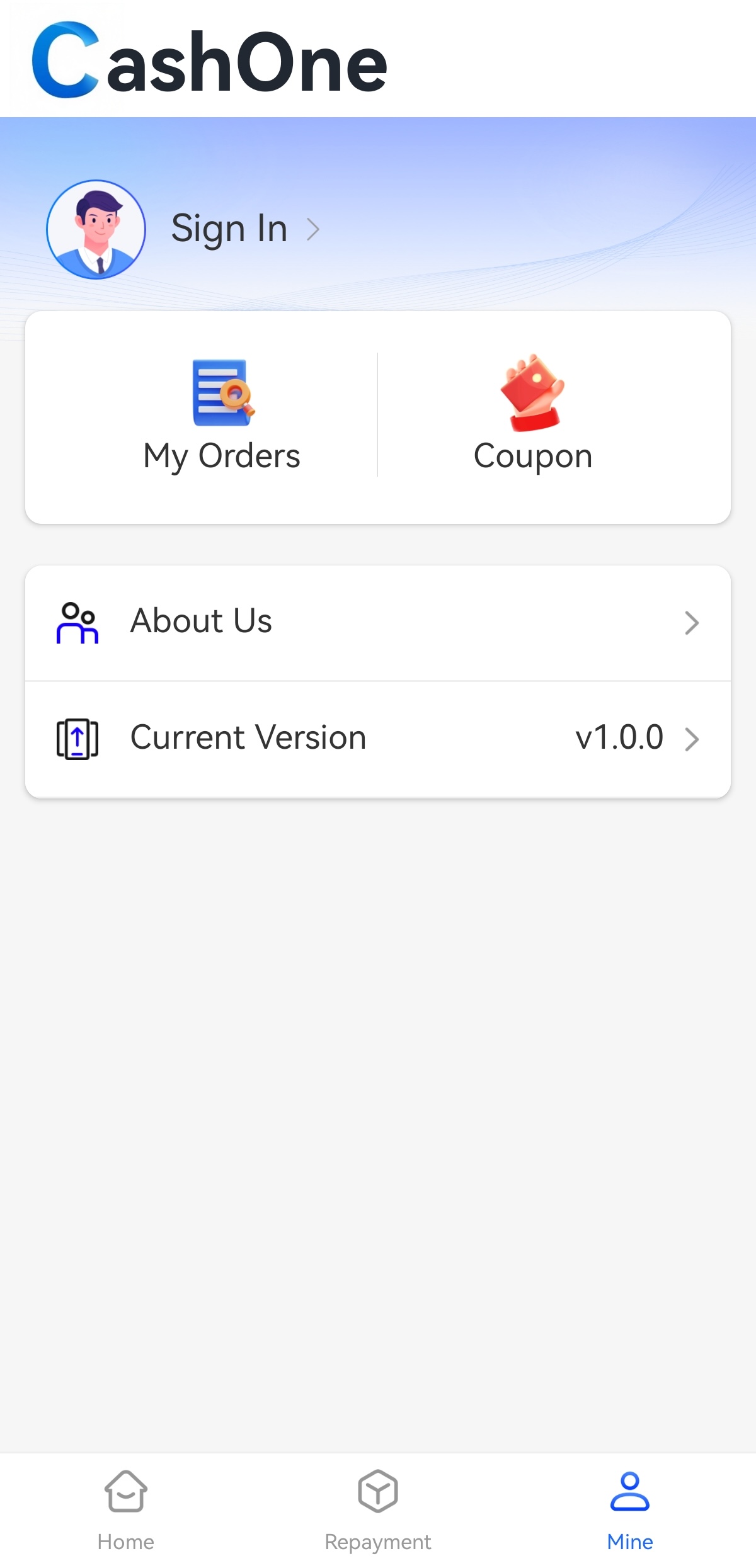Open the Repayment box icon

pyautogui.click(x=377, y=1491)
